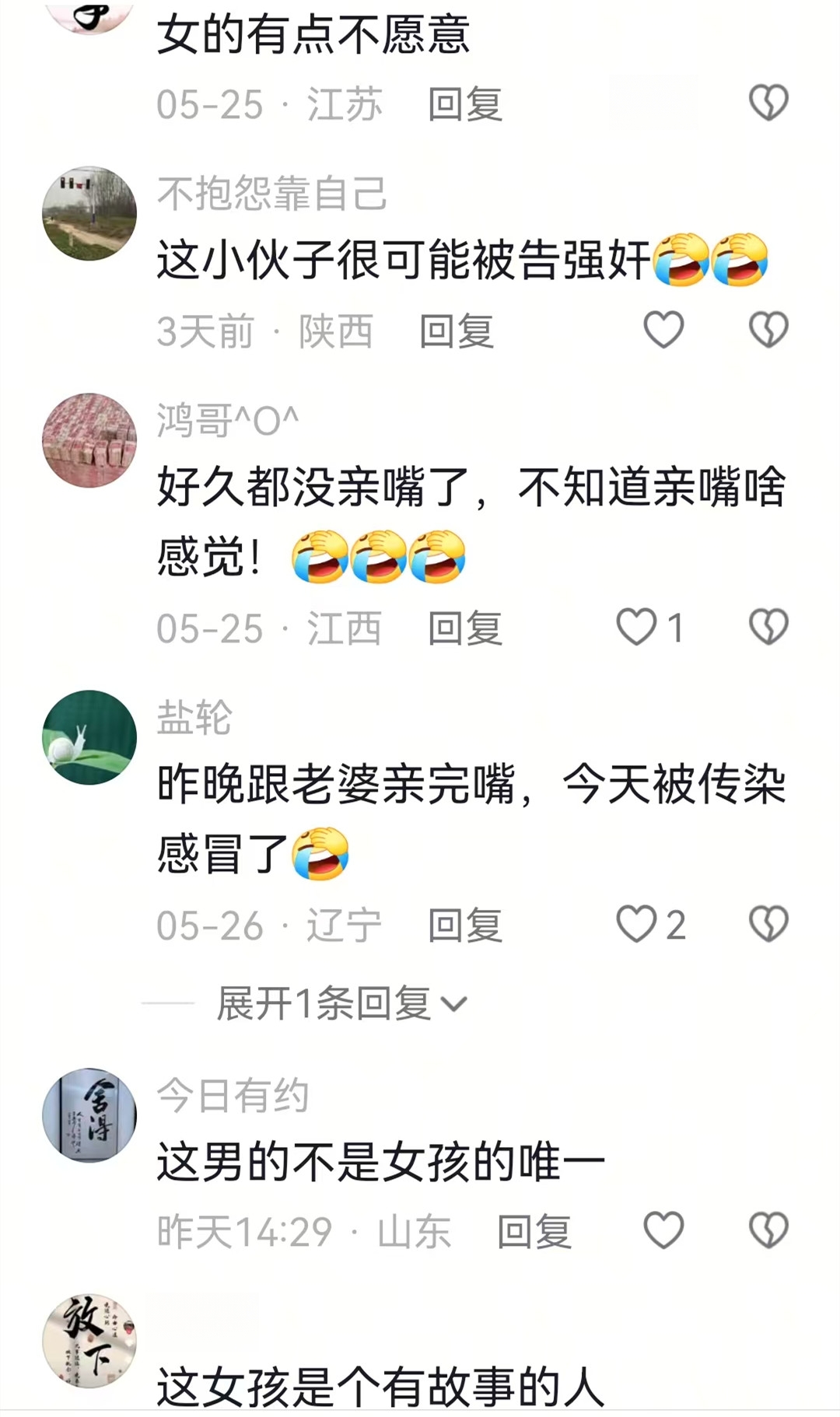The width and height of the screenshot is (840, 1417).
Task: Expand 展开1条回复 under 盐轮's comment
Action: tap(342, 1003)
